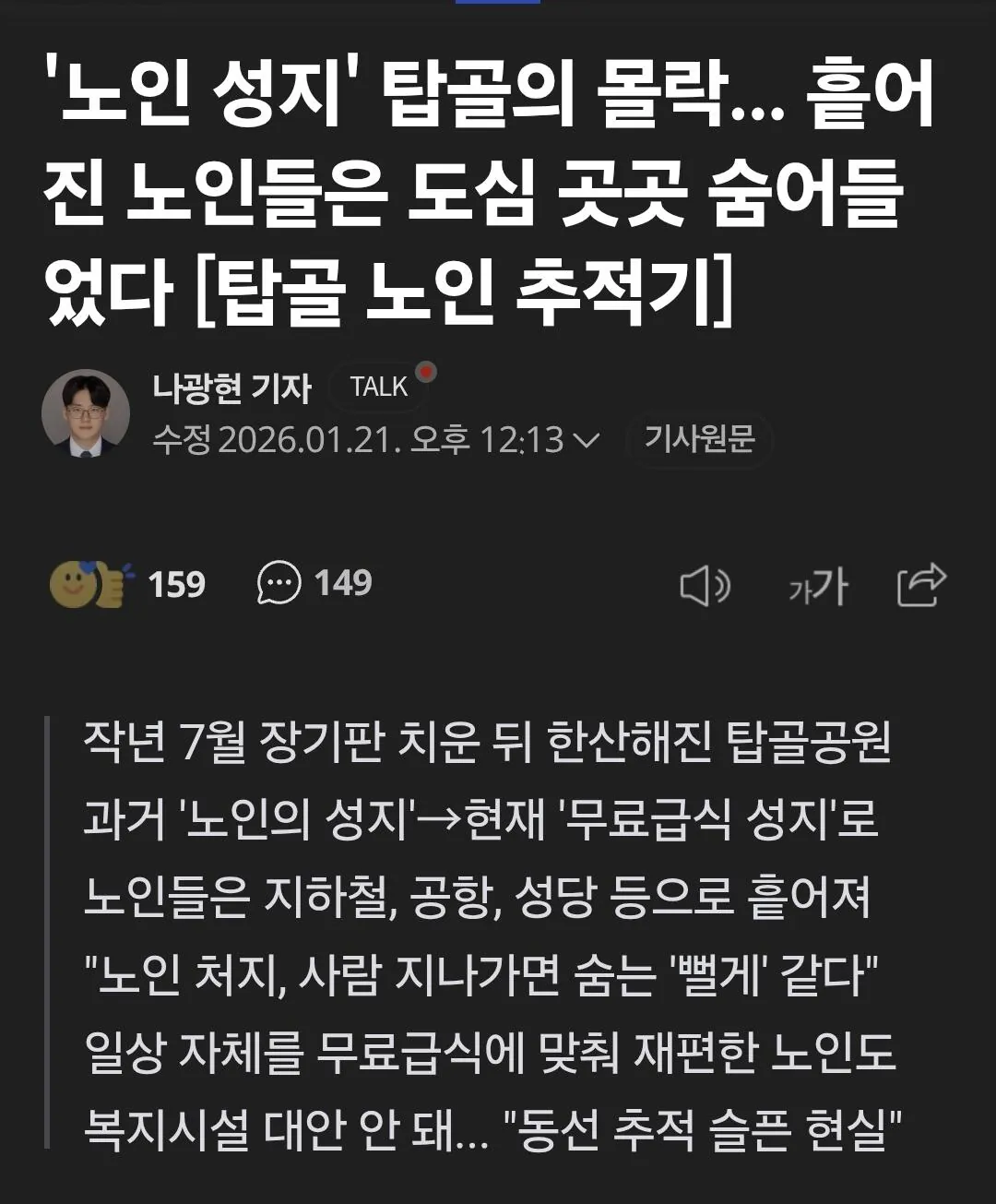Change text size with the 가가 icon
996x1204 pixels.
[817, 586]
